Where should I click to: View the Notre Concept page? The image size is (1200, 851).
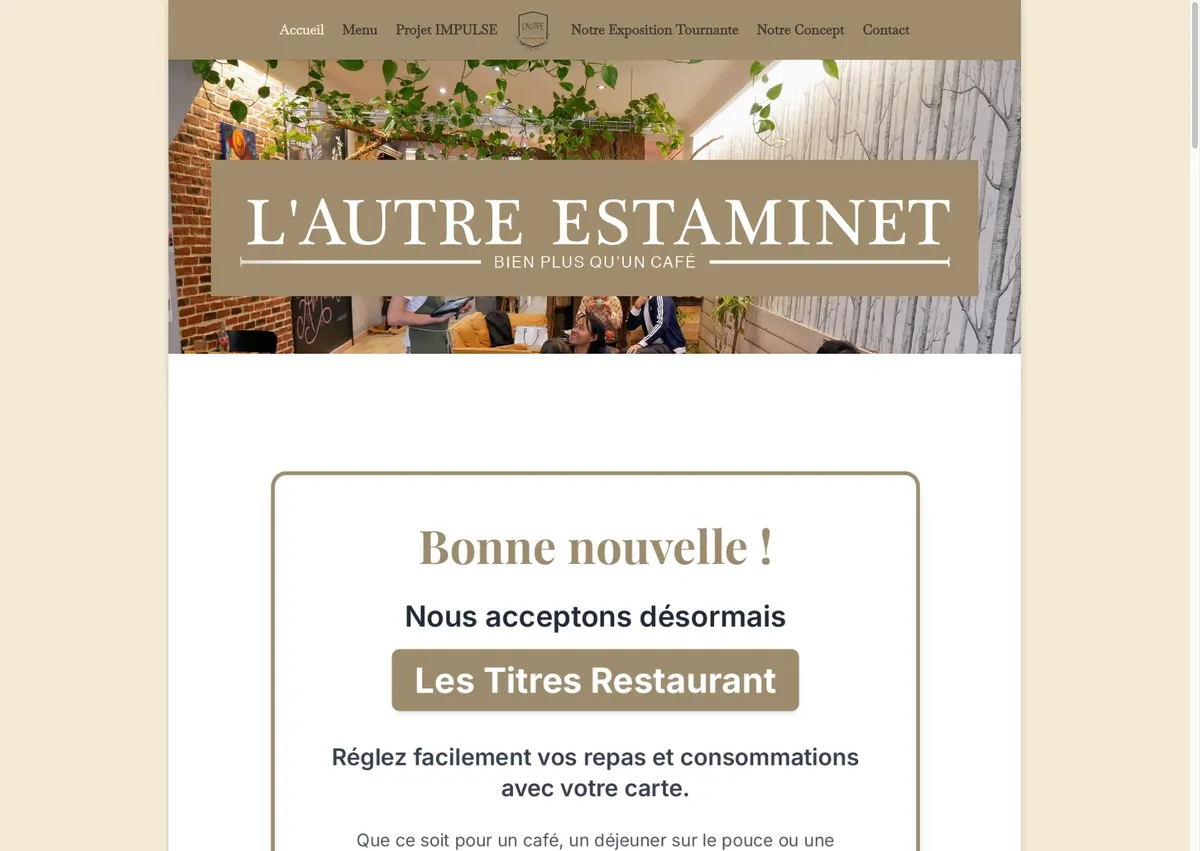point(800,30)
